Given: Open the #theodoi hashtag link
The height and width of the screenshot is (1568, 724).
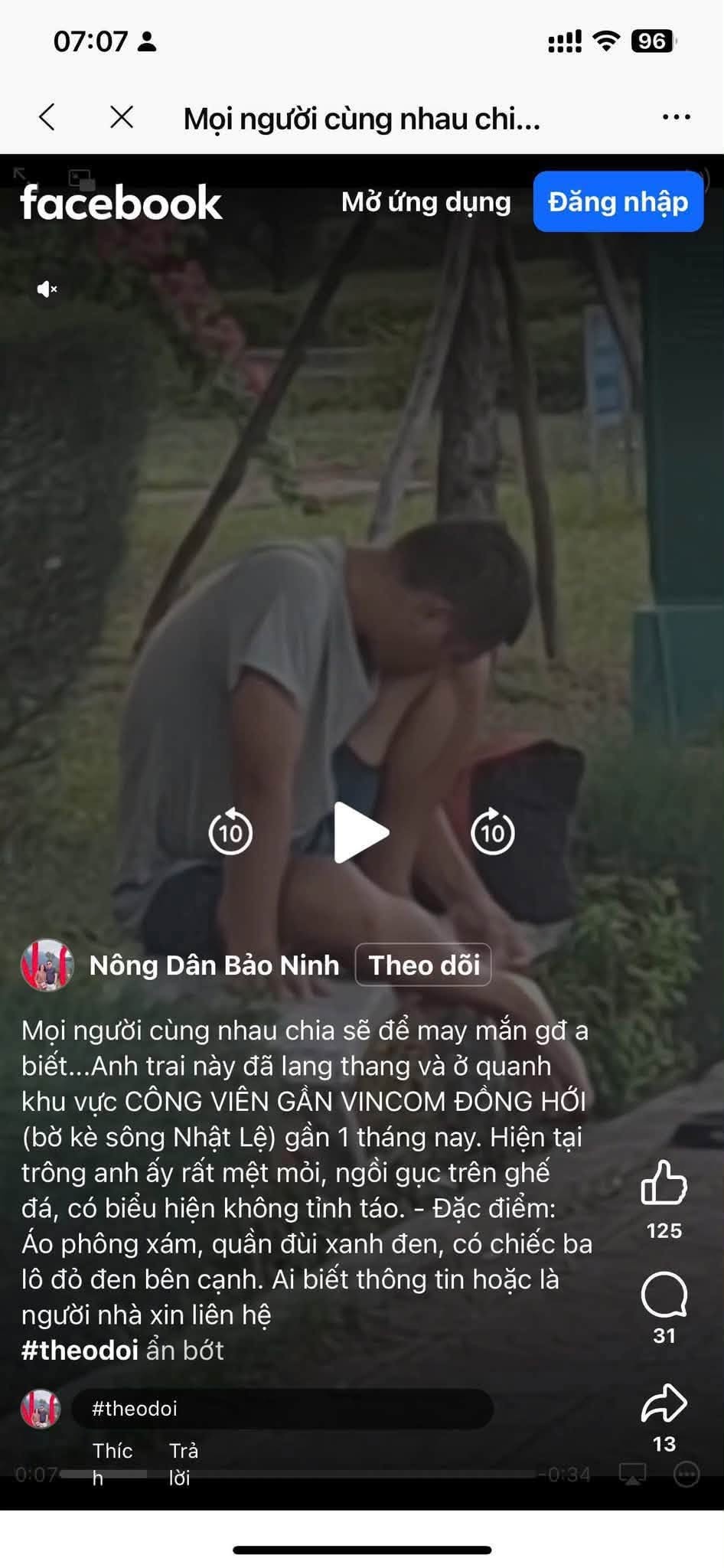Looking at the screenshot, I should [80, 1350].
